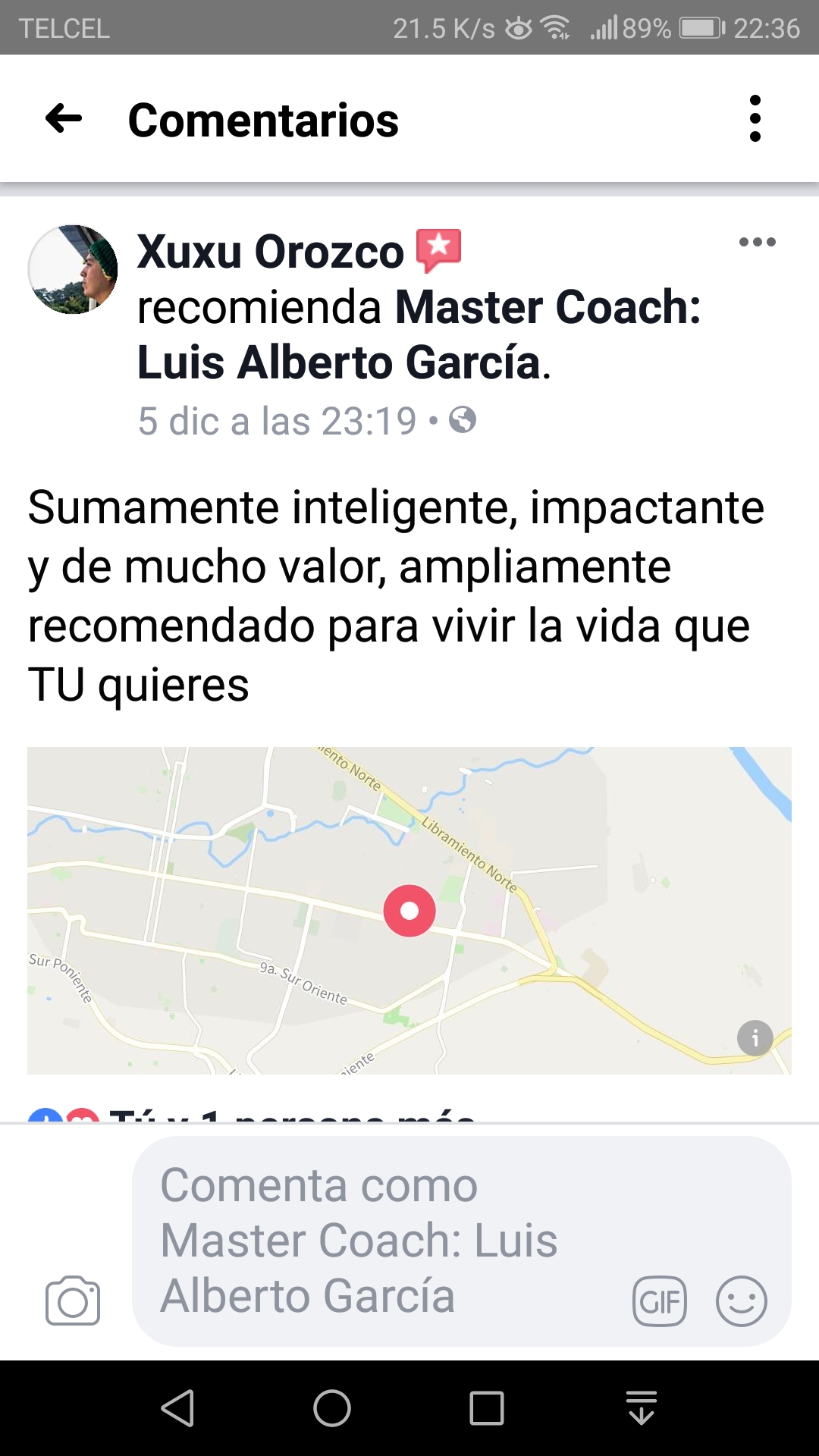Show map info icon
Screen dimensions: 819x1456
[x=755, y=1037]
